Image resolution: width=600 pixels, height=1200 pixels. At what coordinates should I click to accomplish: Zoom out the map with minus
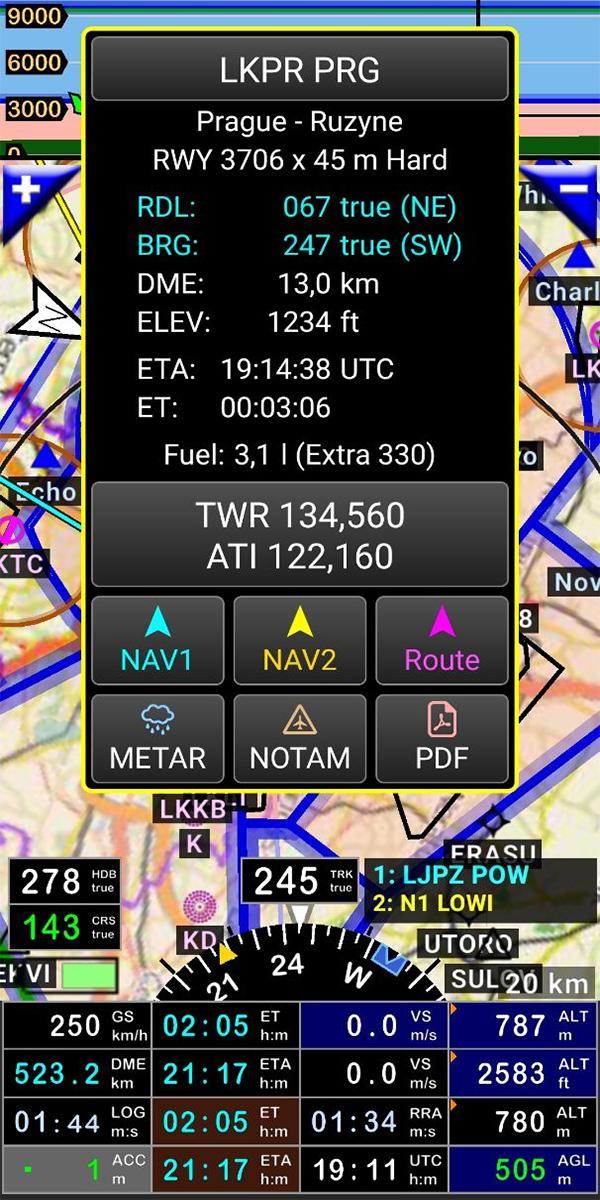pos(570,192)
